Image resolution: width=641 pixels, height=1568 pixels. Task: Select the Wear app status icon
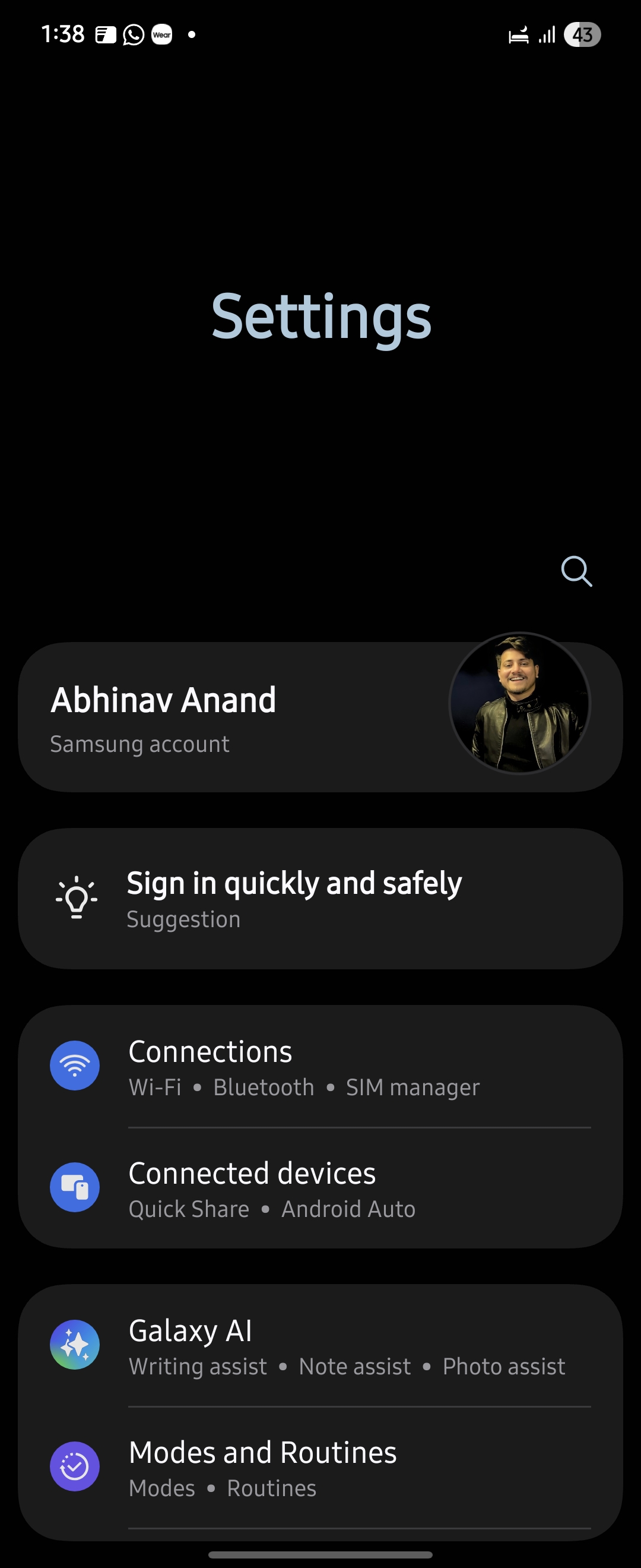161,34
